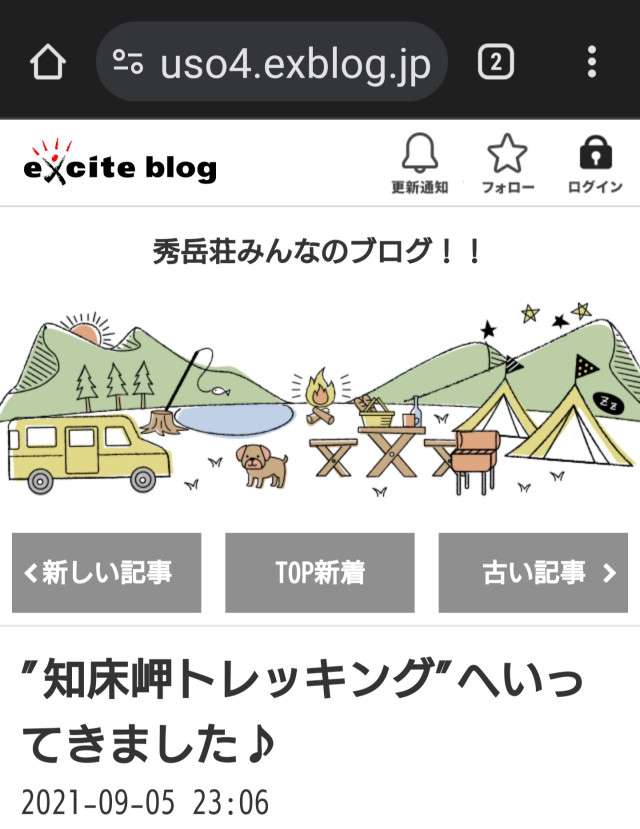Screen dimensions: 640x829
Task: Go to 新しい記事 newer post
Action: coord(107,572)
